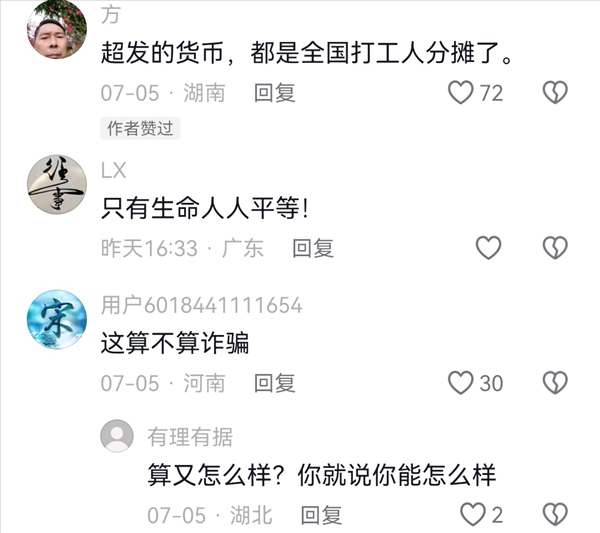The height and width of the screenshot is (533, 600).
Task: Reply to 方's comment
Action: [x=274, y=93]
